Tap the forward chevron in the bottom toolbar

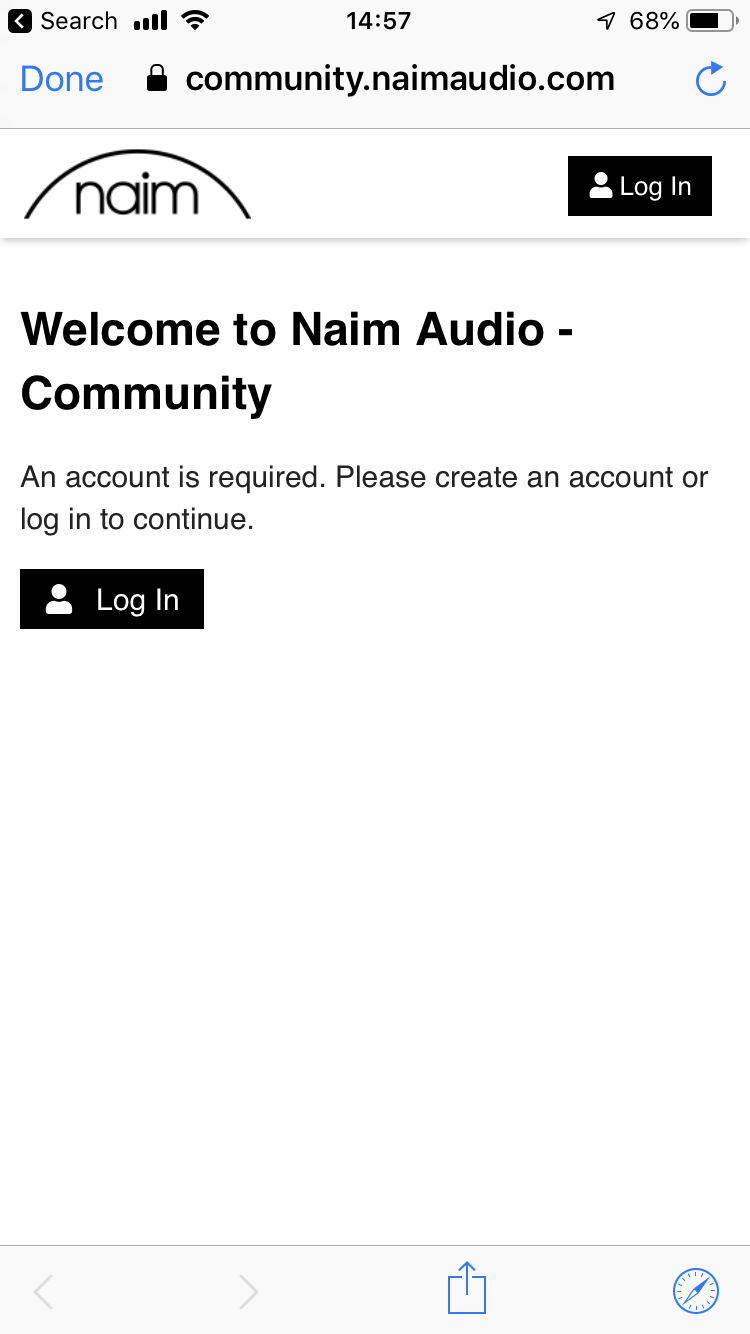[x=248, y=1292]
